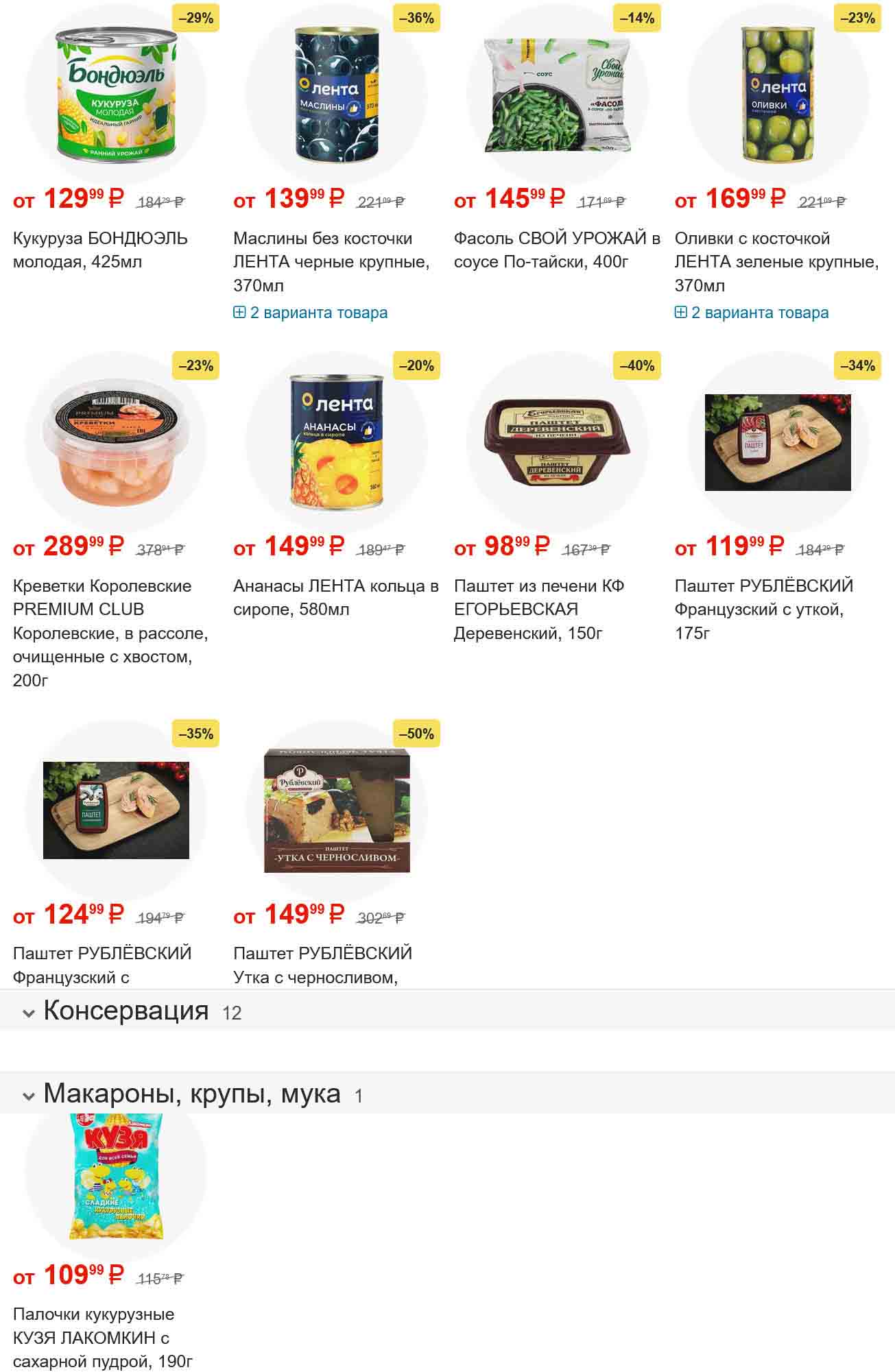This screenshot has width=895, height=1372.
Task: Open Паштет РУБЛЁВСКИЙ Французский с уткой
Action: click(x=763, y=609)
